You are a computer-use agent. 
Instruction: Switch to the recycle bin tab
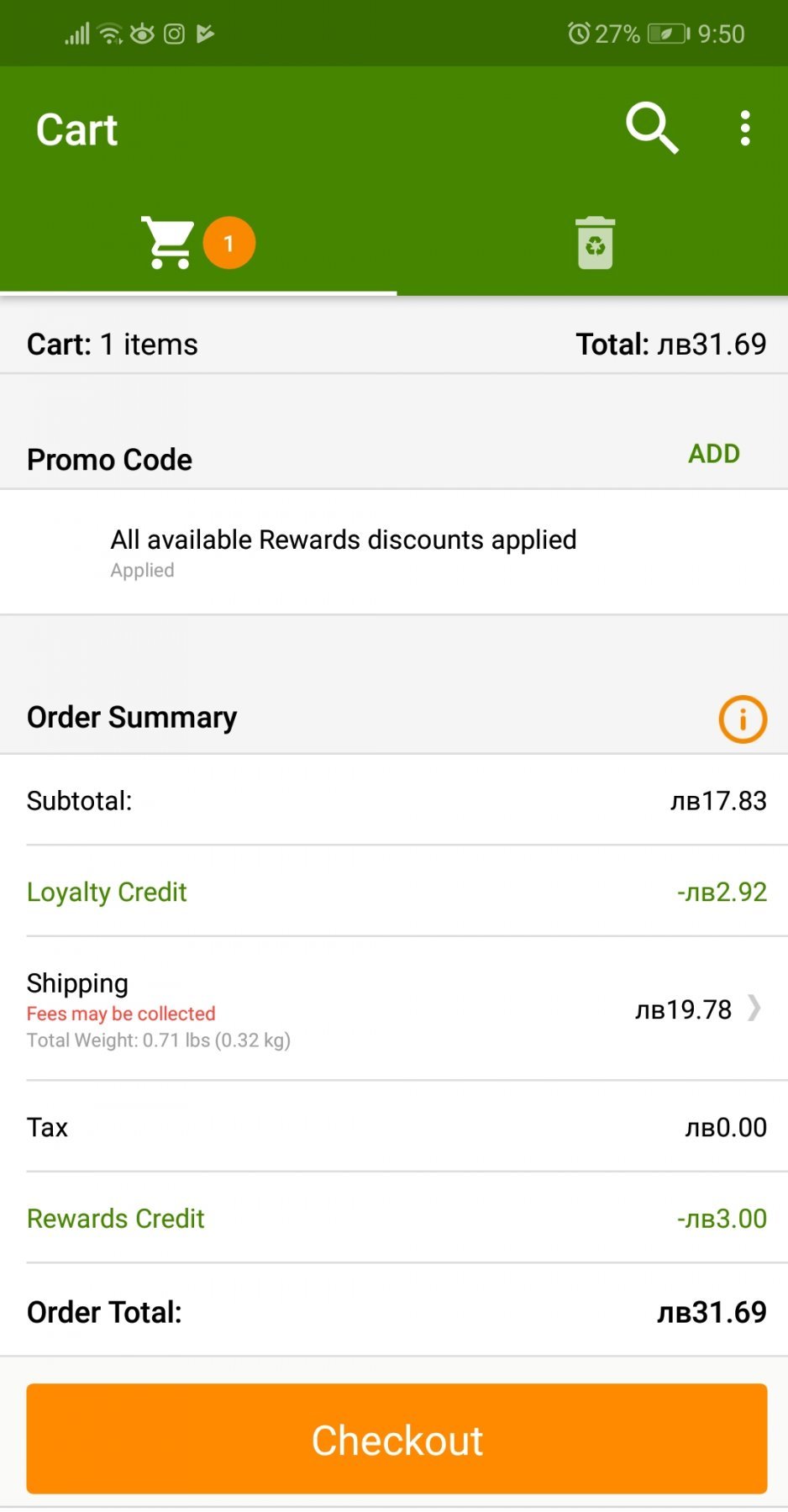click(x=595, y=243)
